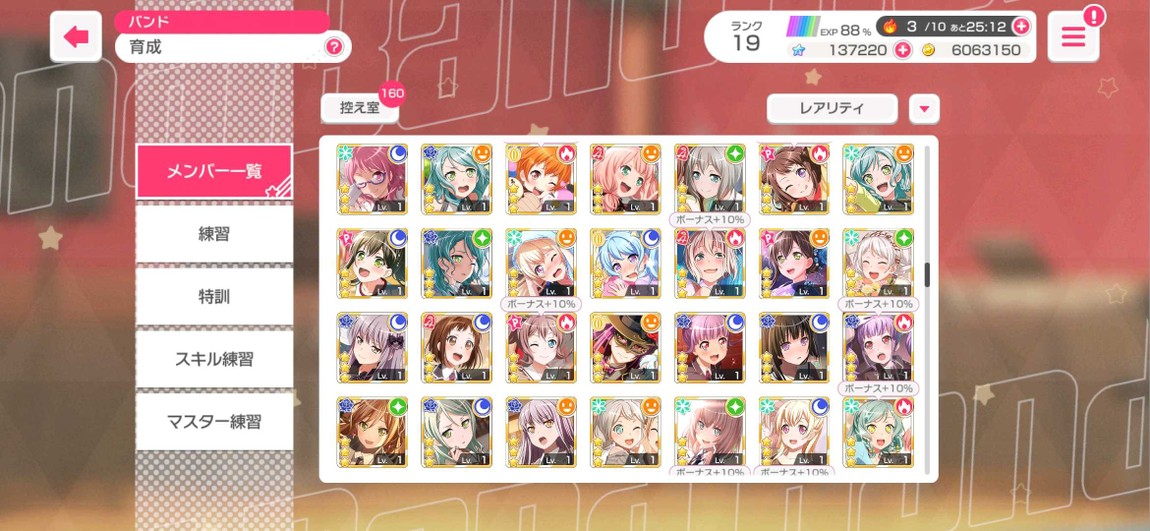Switch to the 練習 tab
1150x531 pixels.
(x=214, y=234)
